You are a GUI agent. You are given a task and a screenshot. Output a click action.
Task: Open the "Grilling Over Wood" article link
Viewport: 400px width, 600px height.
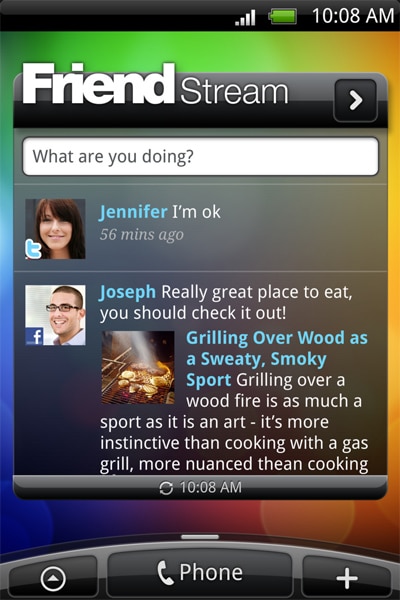[276, 359]
